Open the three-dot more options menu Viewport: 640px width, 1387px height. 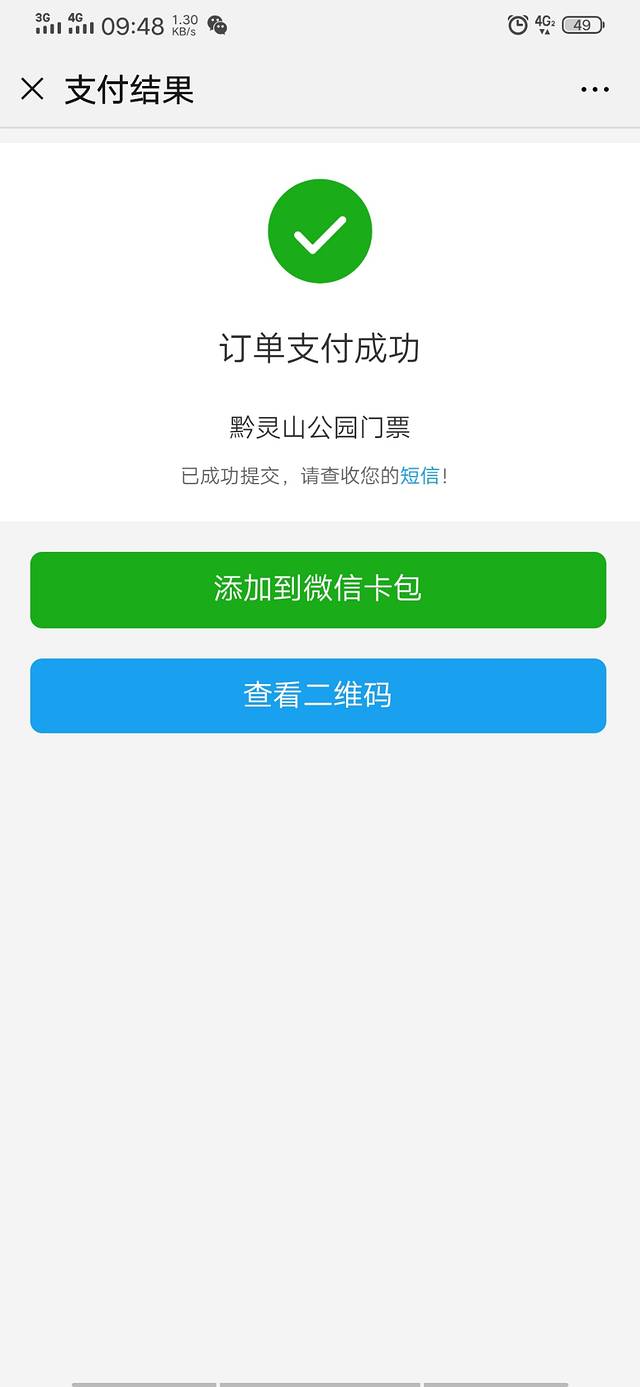pos(594,90)
